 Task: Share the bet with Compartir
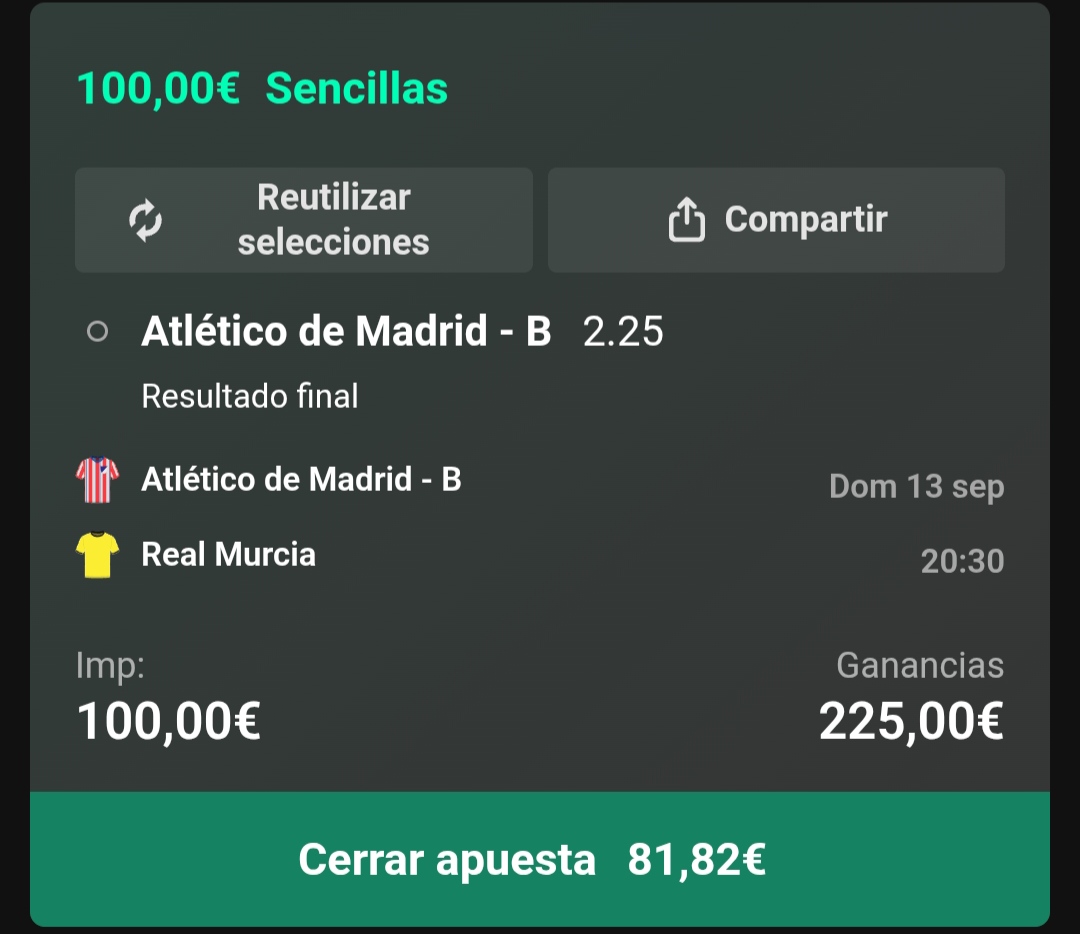point(776,220)
